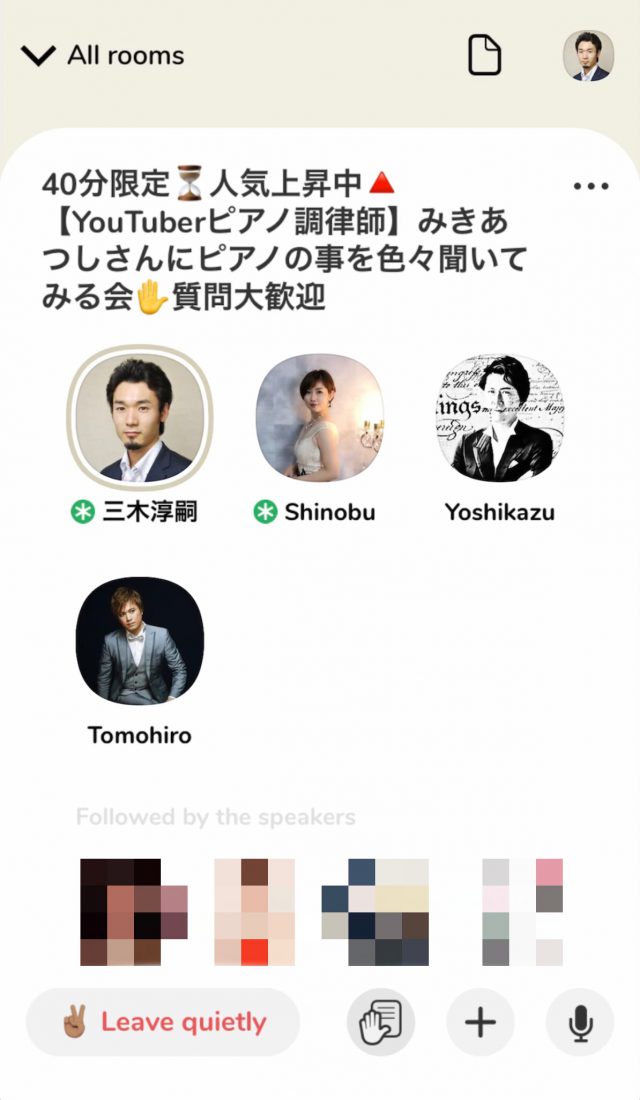Go back to All rooms
Screen dimensions: 640x1100
(x=102, y=55)
